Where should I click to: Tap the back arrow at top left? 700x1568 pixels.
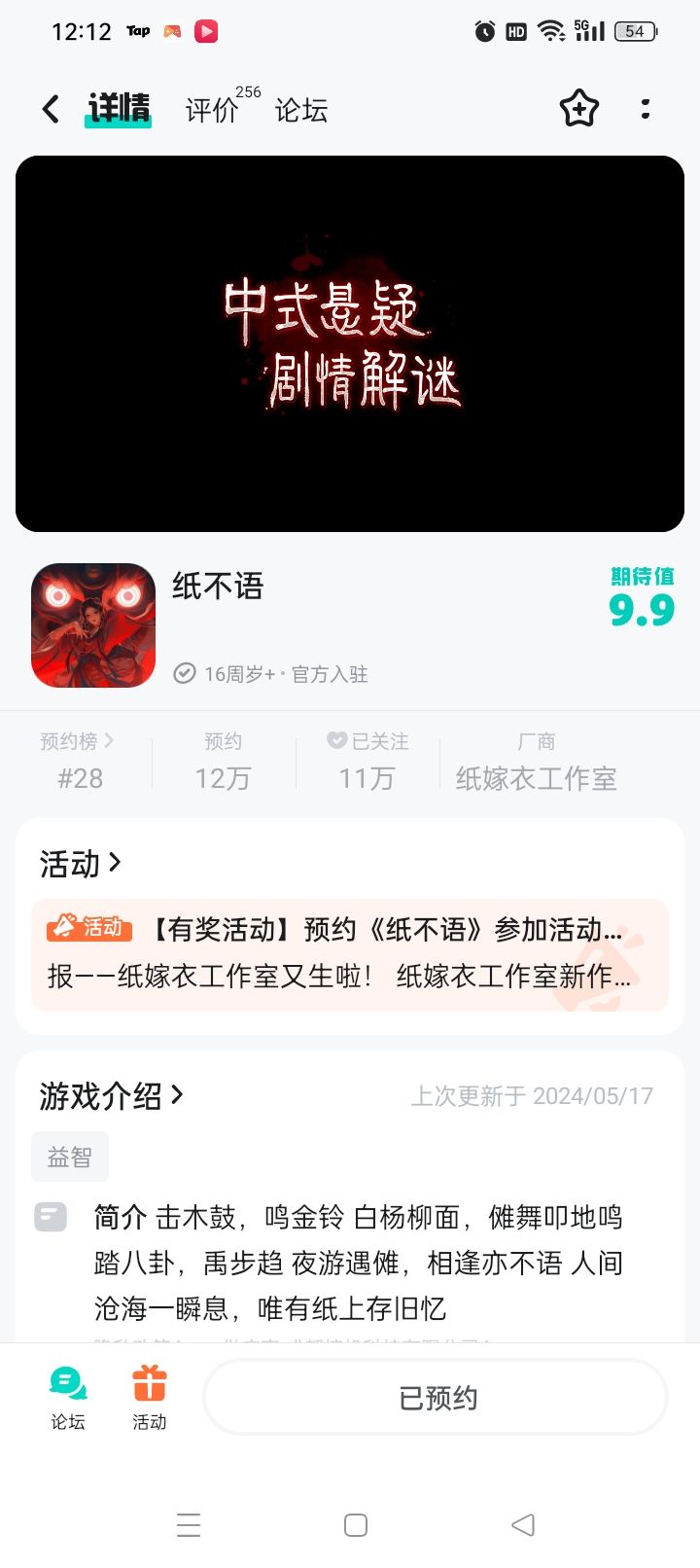point(50,109)
